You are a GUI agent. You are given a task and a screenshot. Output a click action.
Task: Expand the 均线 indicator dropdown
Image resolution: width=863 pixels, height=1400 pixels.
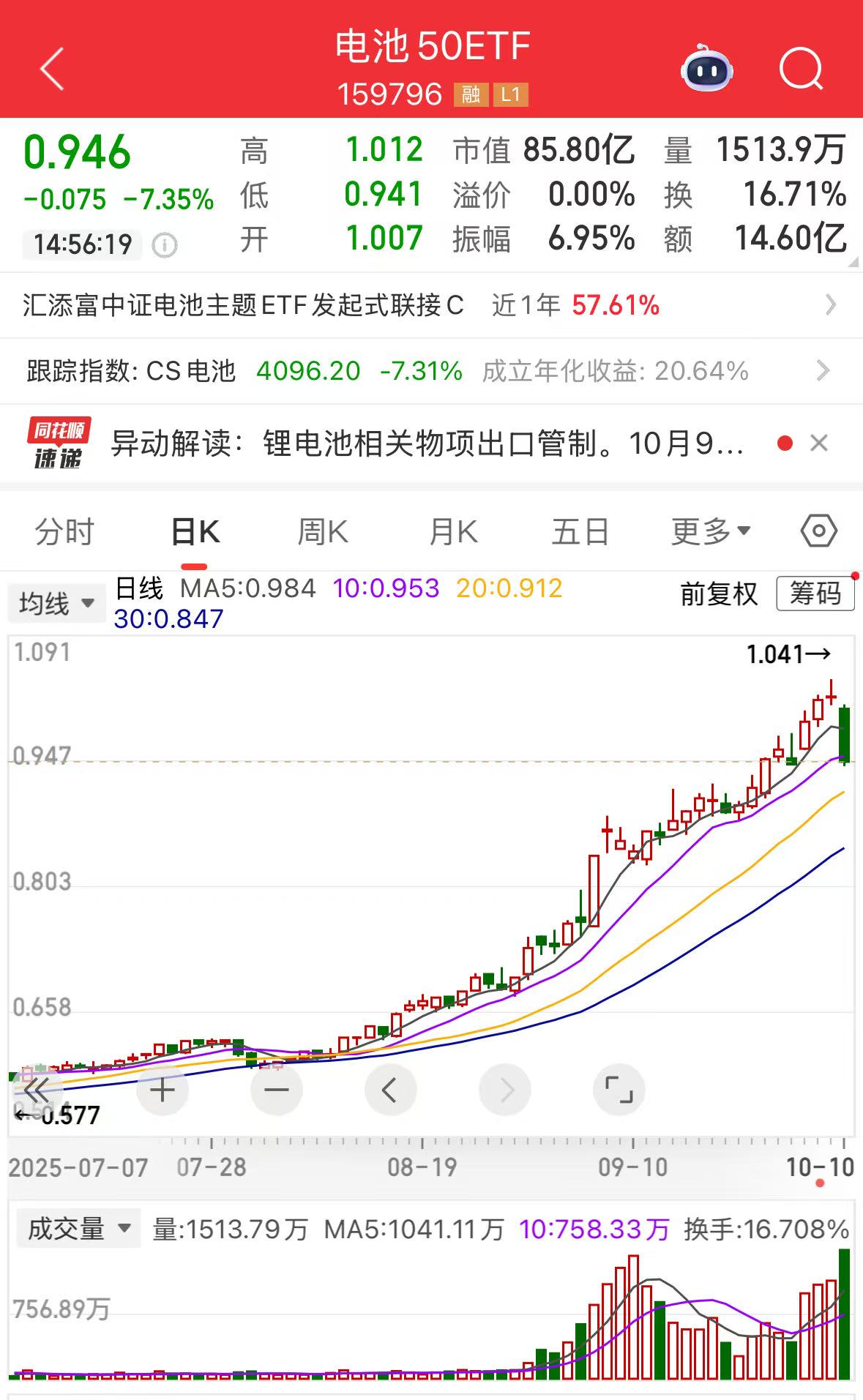point(56,604)
